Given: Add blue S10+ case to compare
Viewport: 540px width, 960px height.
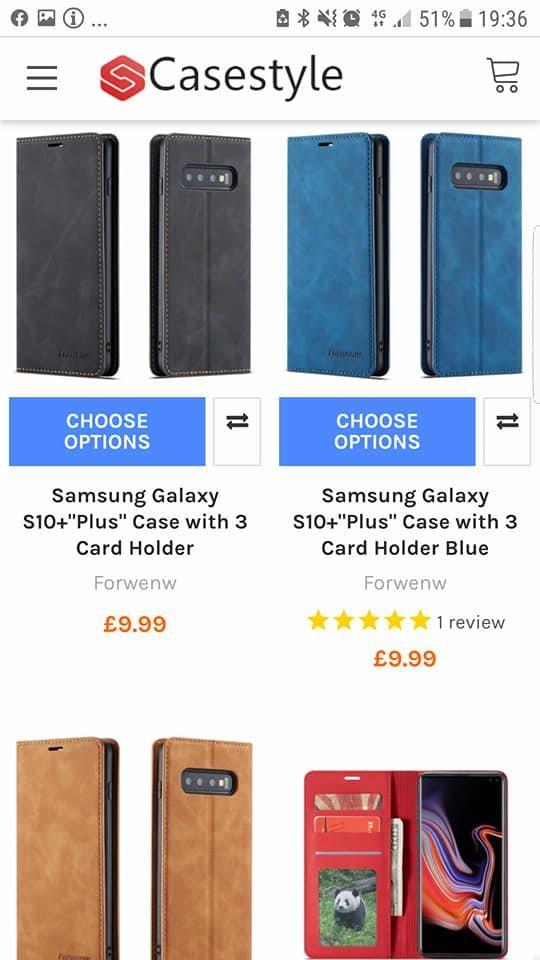Looking at the screenshot, I should pos(507,432).
